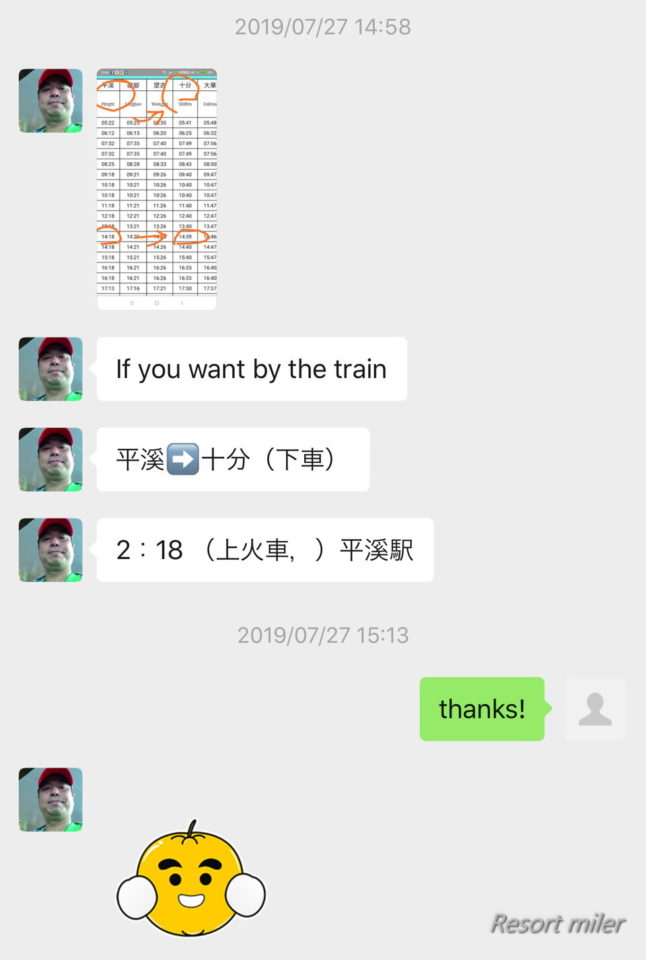Open the yellow smiling orange sticker
Image resolution: width=646 pixels, height=960 pixels.
[192, 879]
